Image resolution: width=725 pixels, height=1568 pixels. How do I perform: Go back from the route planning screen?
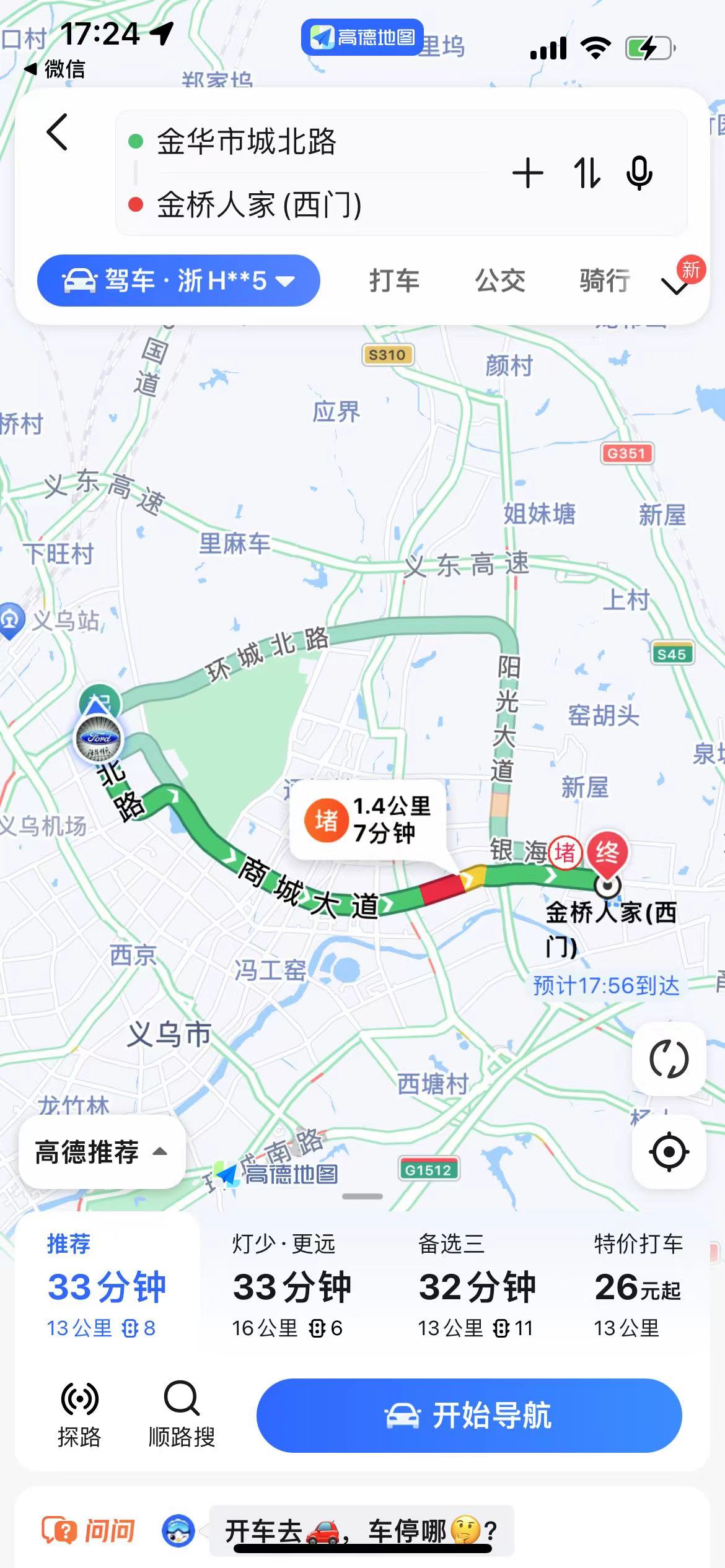[x=58, y=132]
